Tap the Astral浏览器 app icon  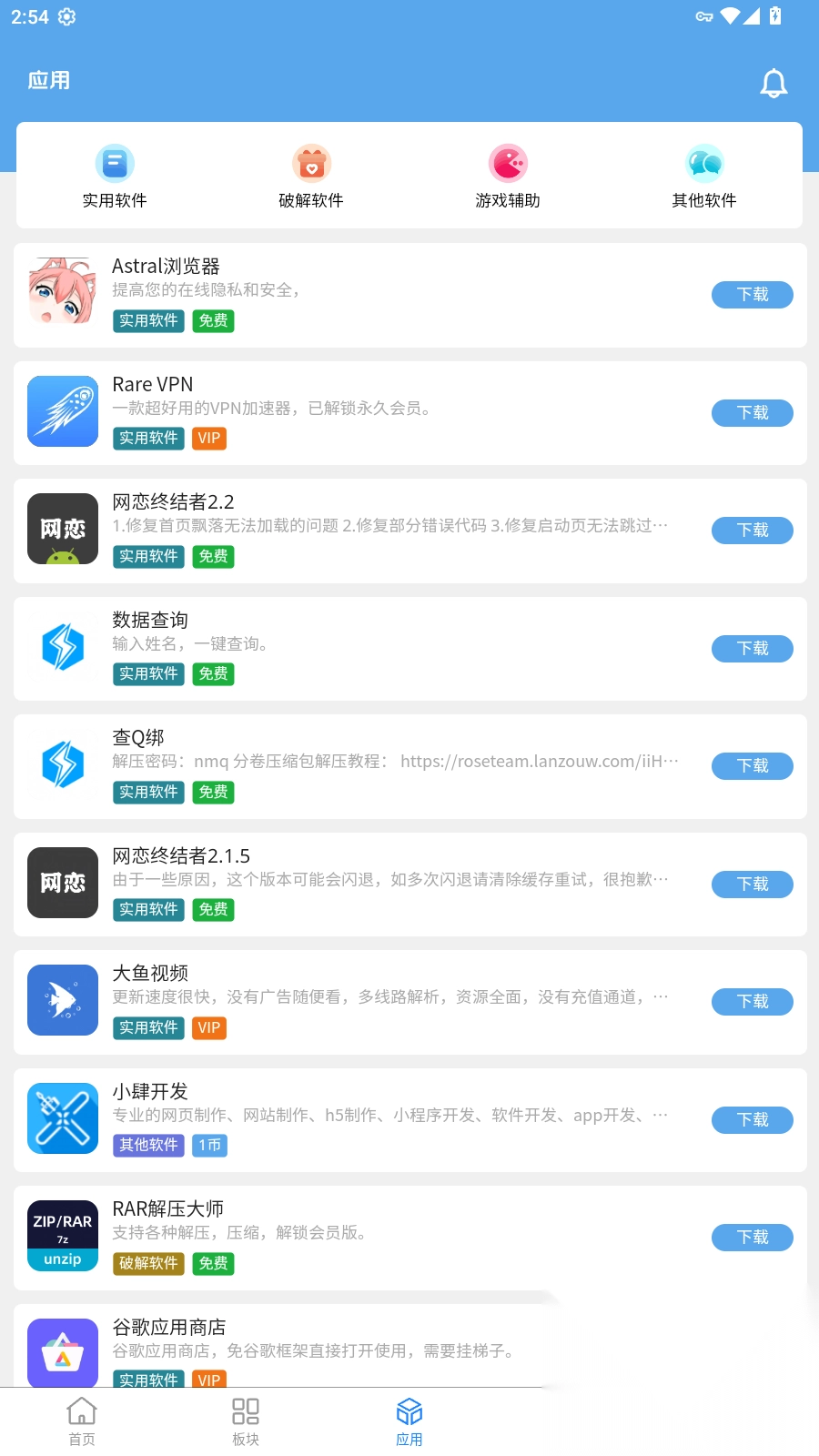tap(62, 293)
